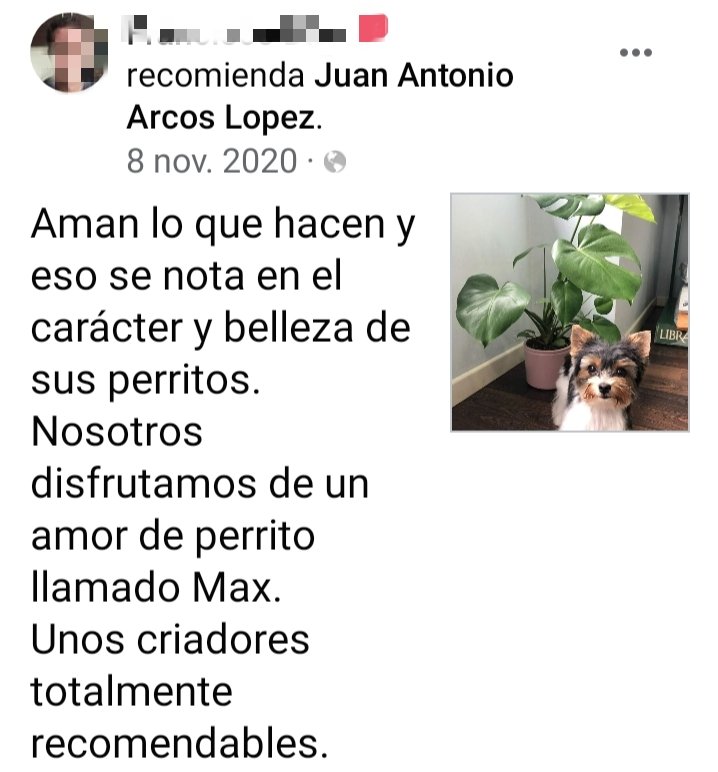View the attached puppy photo
The width and height of the screenshot is (718, 772).
point(569,312)
